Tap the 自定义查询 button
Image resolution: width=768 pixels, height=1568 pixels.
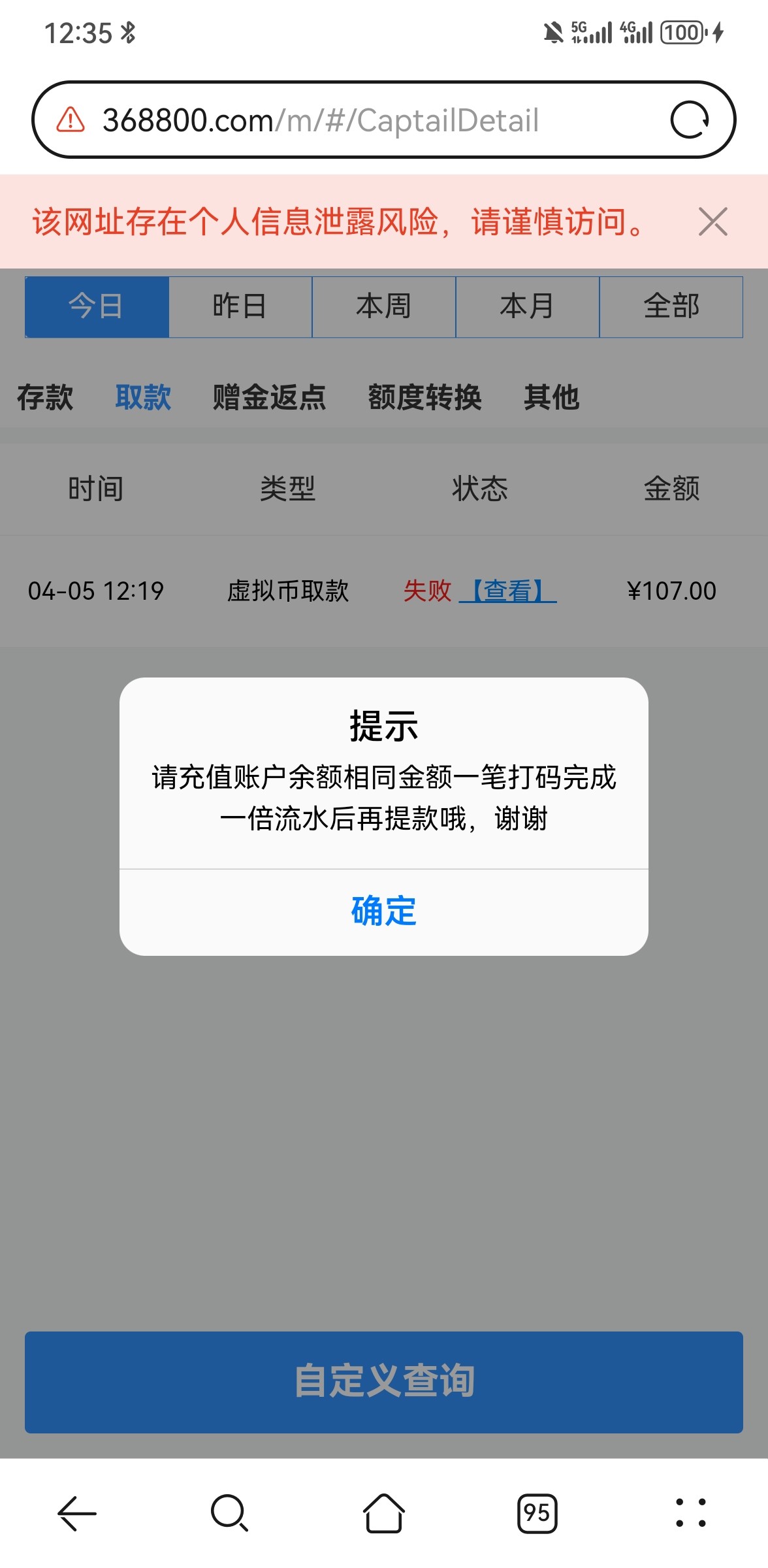[384, 1381]
